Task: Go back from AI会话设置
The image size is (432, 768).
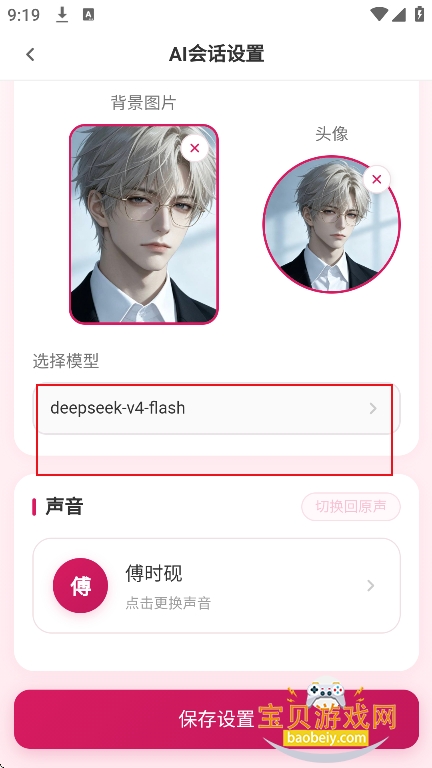Action: tap(30, 54)
